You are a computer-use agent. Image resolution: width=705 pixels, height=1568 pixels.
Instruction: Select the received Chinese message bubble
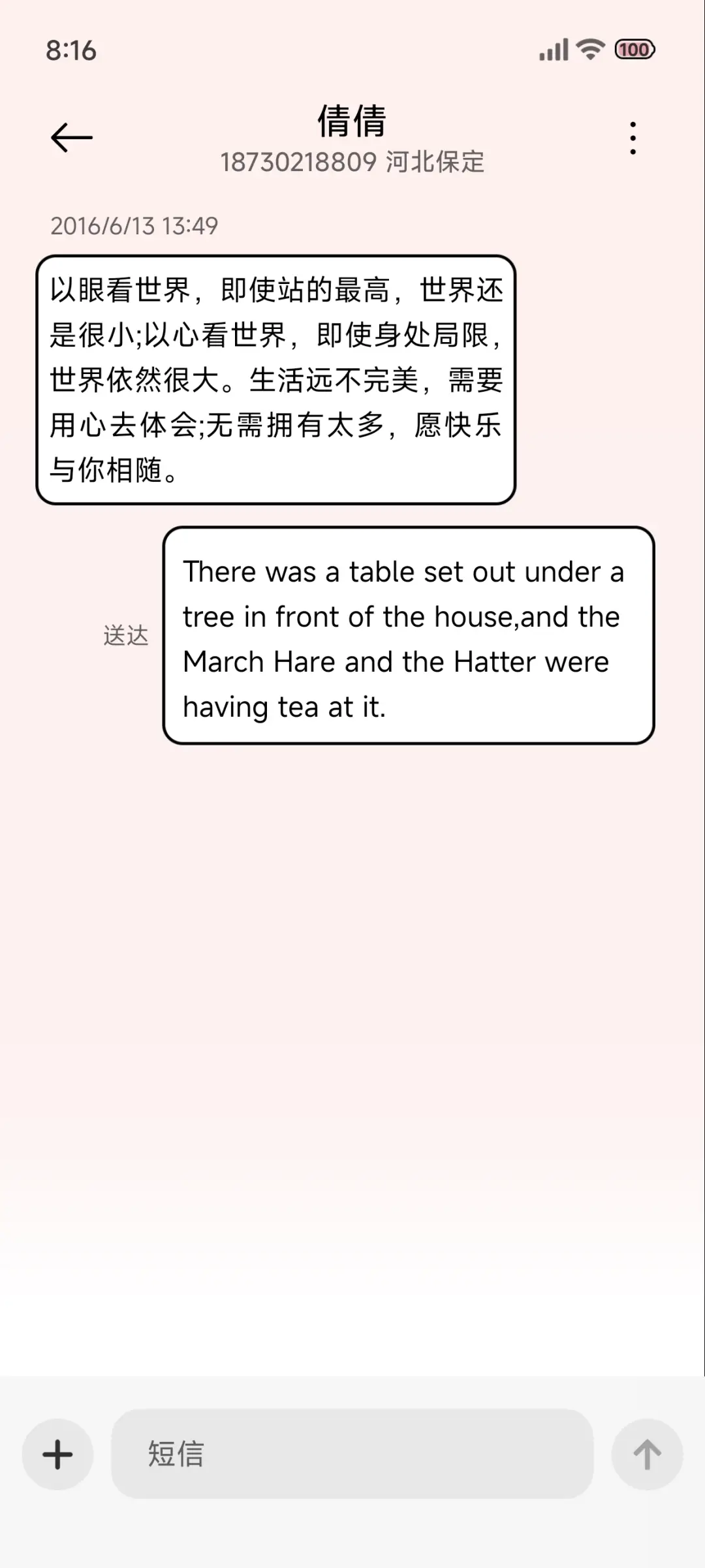[274, 379]
